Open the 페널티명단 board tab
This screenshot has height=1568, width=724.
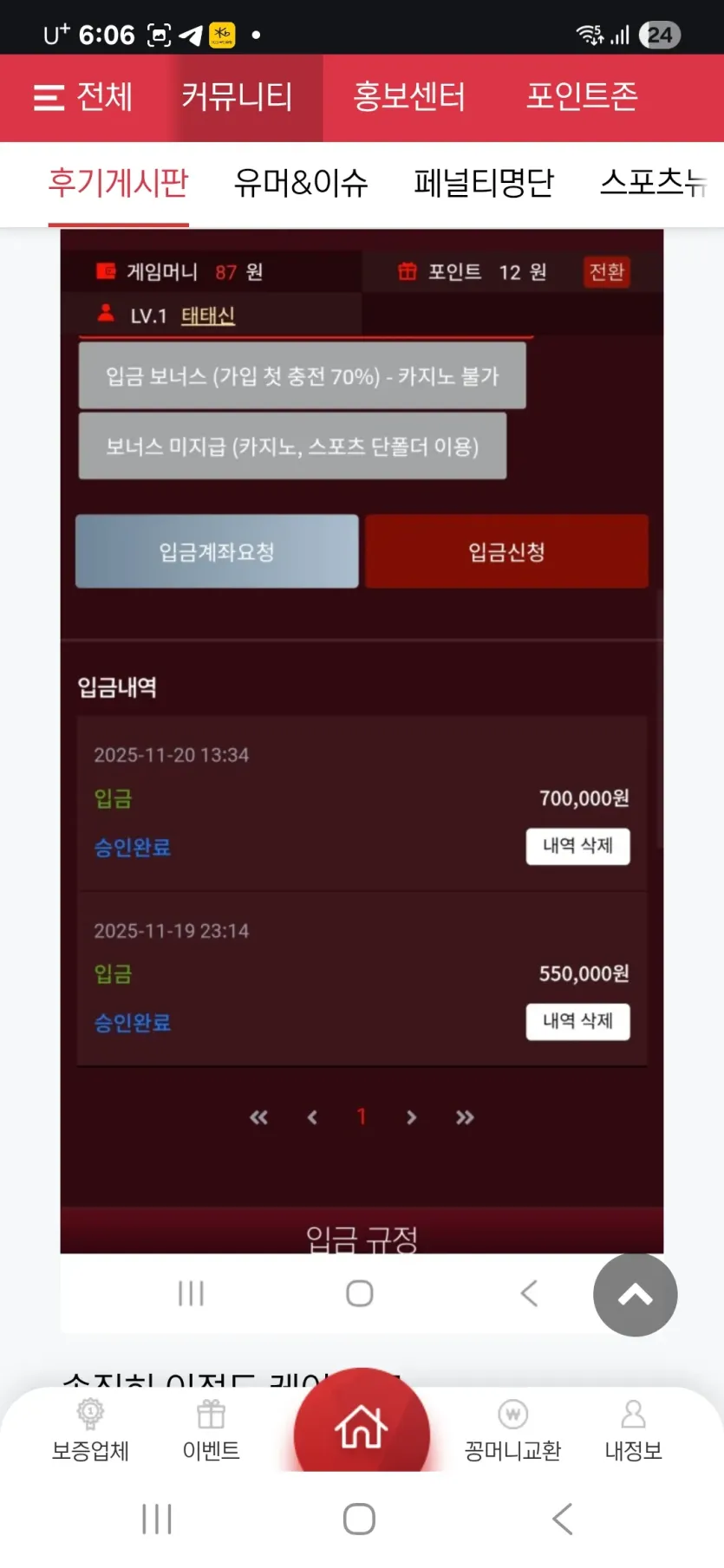point(484,183)
